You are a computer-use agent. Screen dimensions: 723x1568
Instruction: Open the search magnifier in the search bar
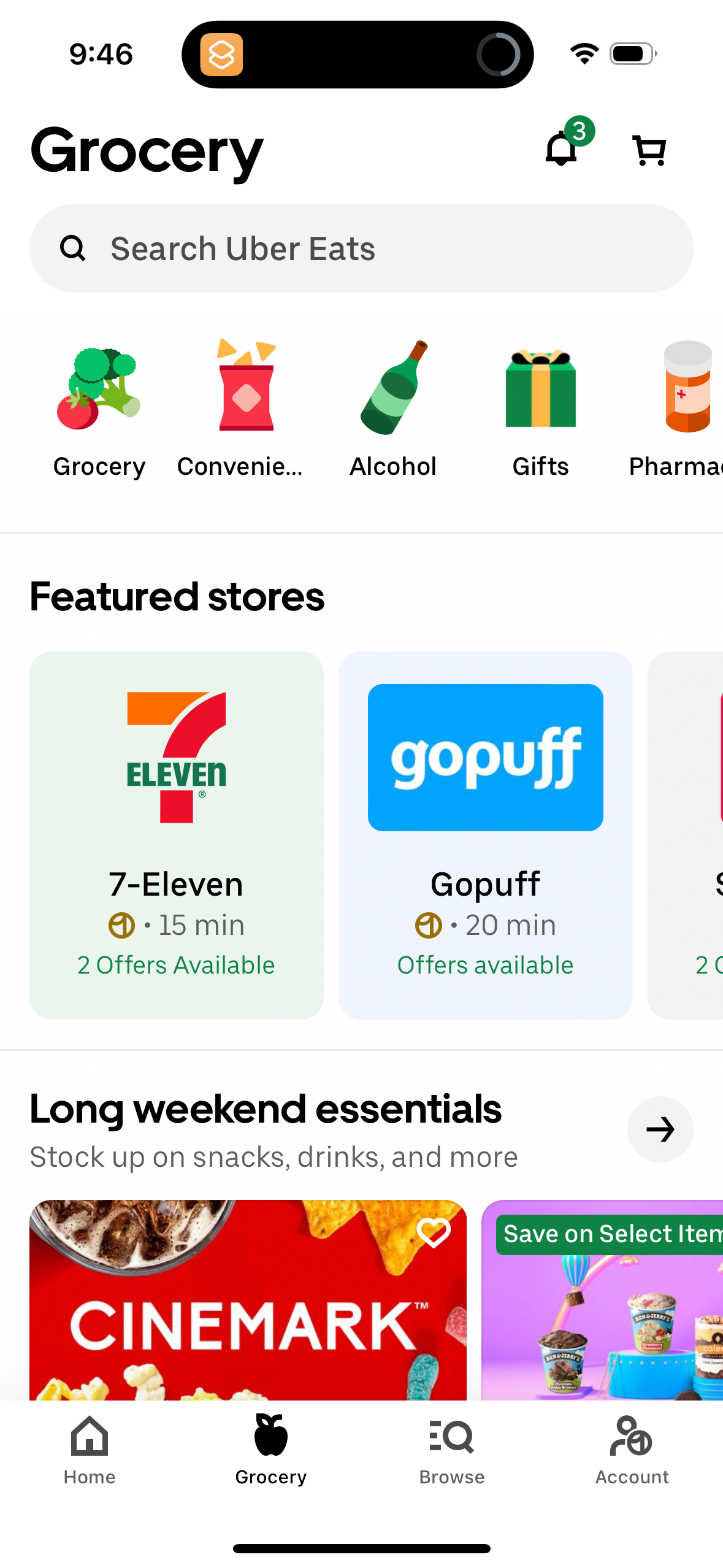[x=73, y=248]
